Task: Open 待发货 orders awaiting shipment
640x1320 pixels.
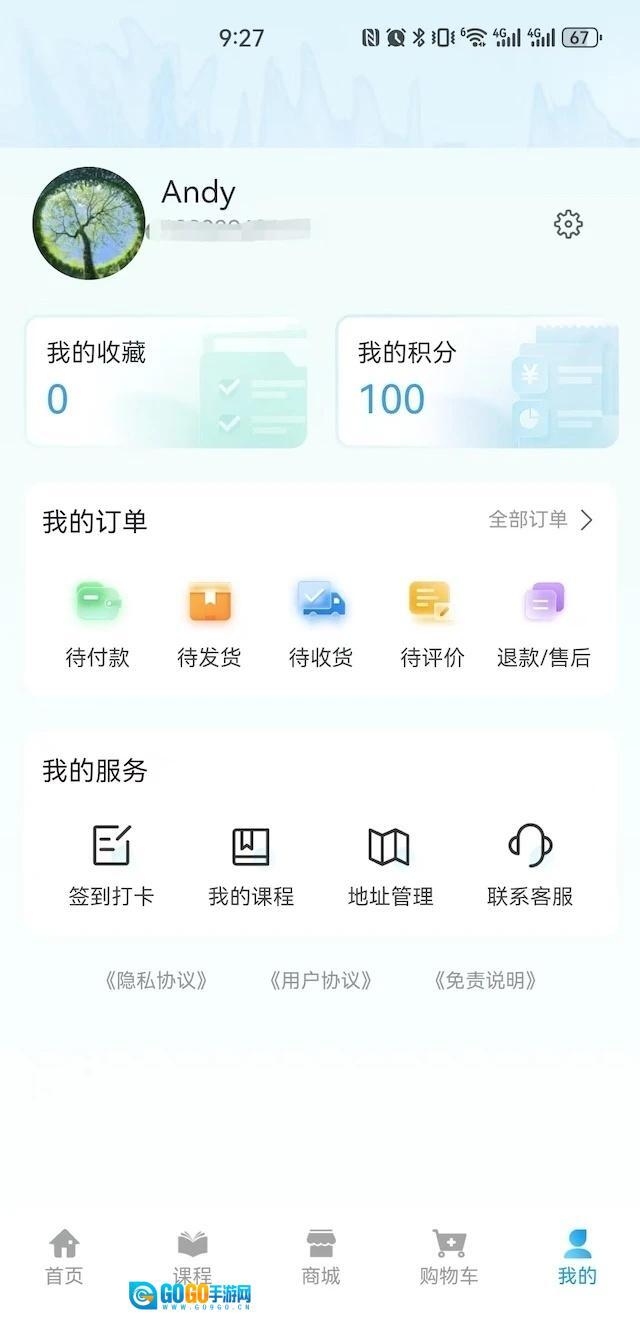Action: click(x=209, y=624)
